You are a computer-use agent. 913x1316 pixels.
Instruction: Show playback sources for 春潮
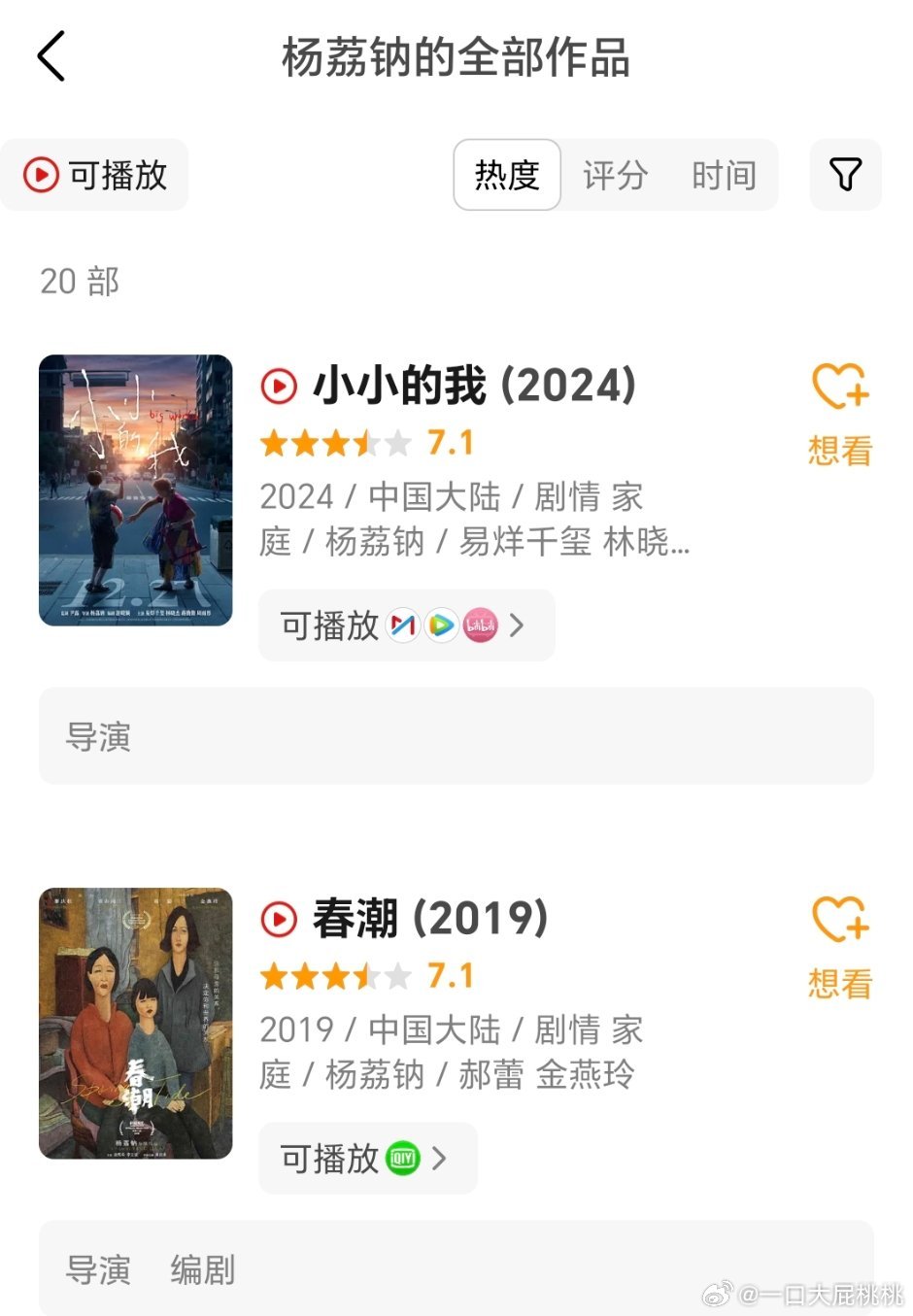point(367,1158)
